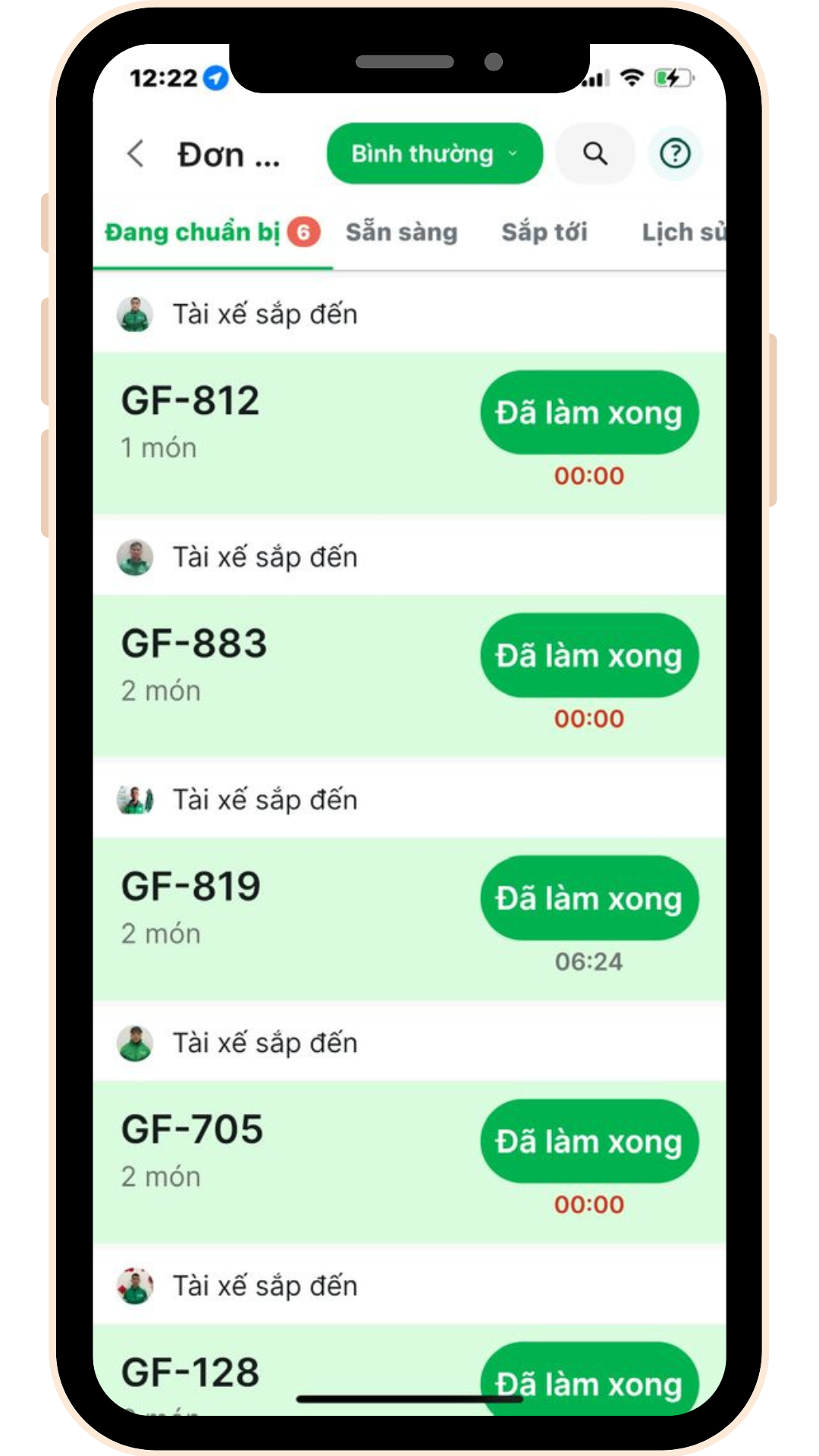The image size is (819, 1456).
Task: Mark order GF-819 as Đã làm xong
Action: tap(589, 899)
